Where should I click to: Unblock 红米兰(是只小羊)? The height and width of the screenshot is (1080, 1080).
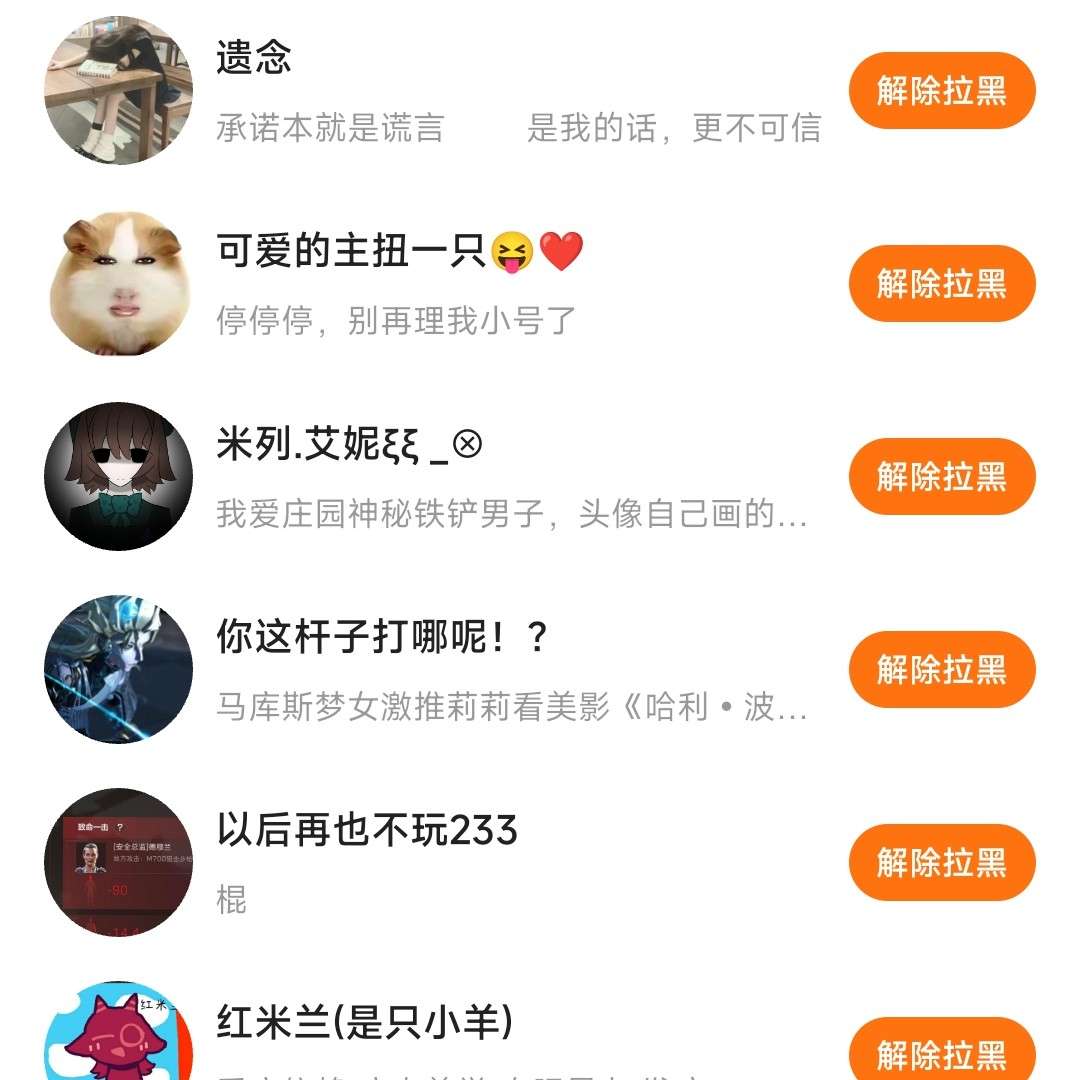[x=941, y=1053]
